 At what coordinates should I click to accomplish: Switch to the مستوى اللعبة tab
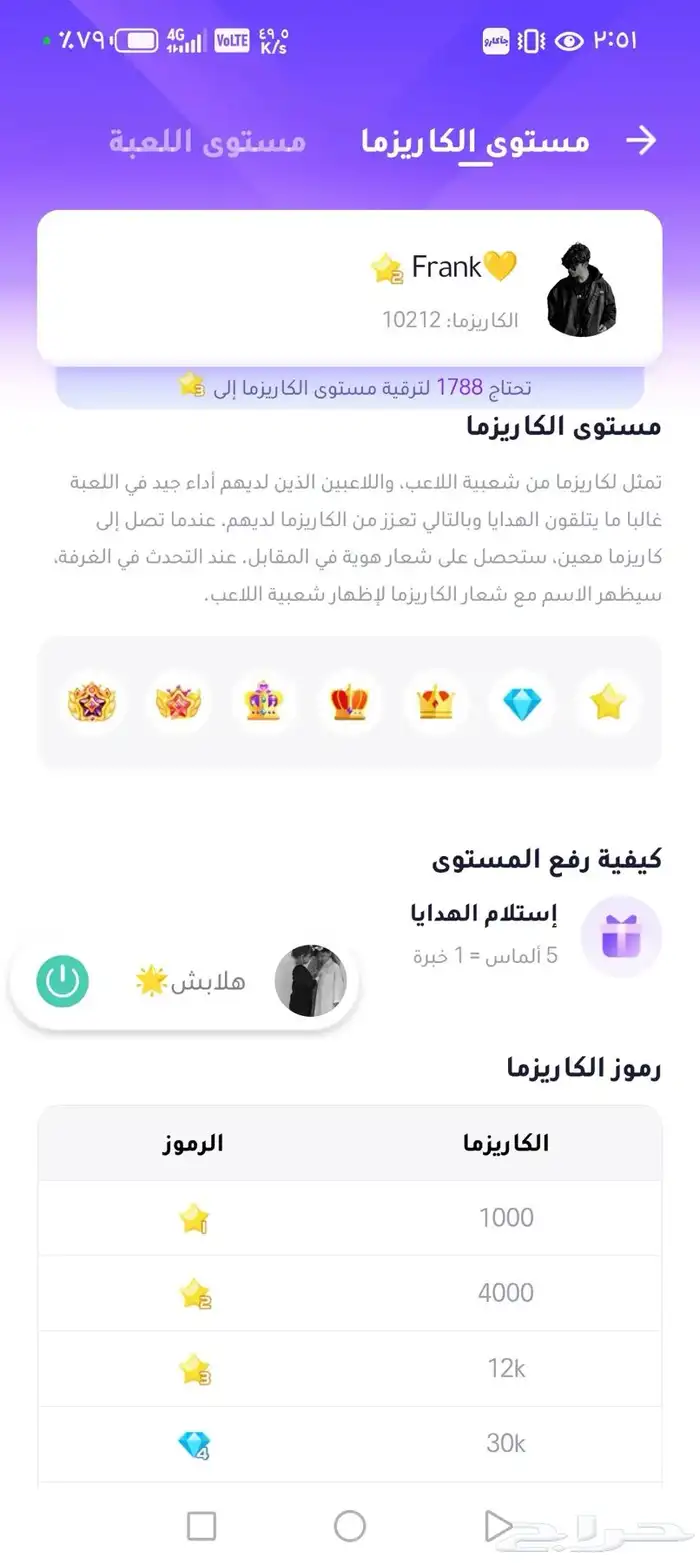(207, 141)
